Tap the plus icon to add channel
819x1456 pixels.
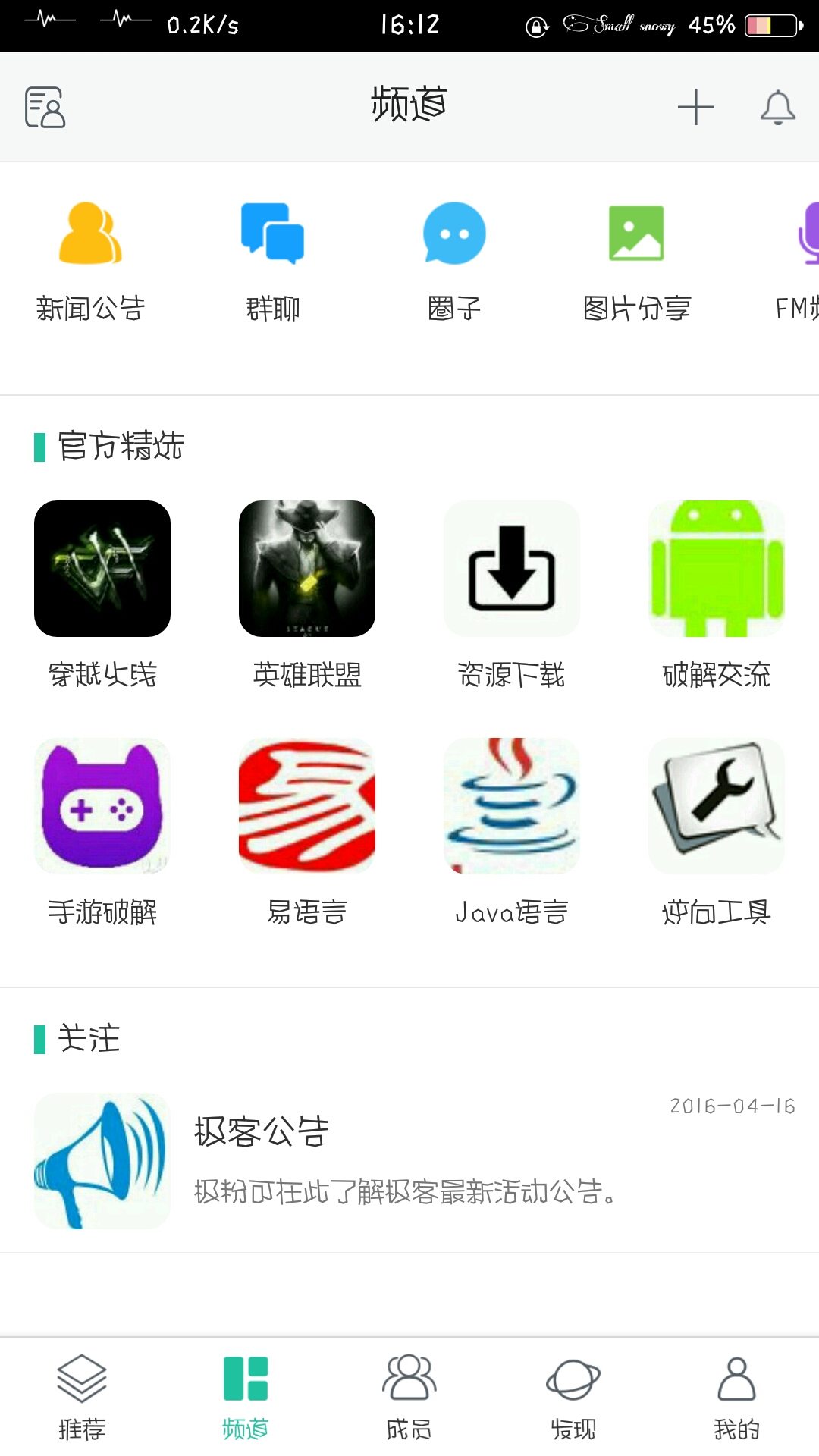tap(696, 107)
